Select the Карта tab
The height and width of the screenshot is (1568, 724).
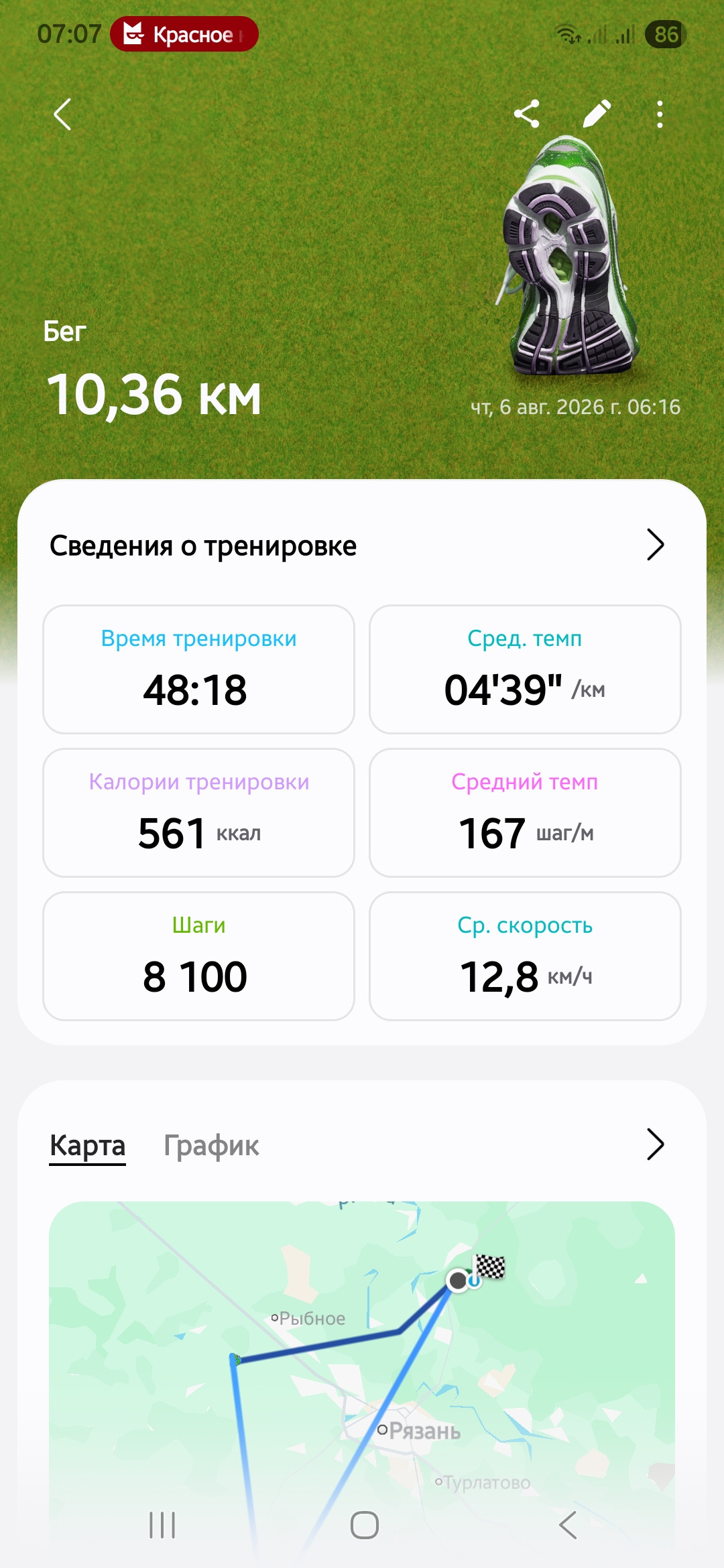coord(88,1146)
